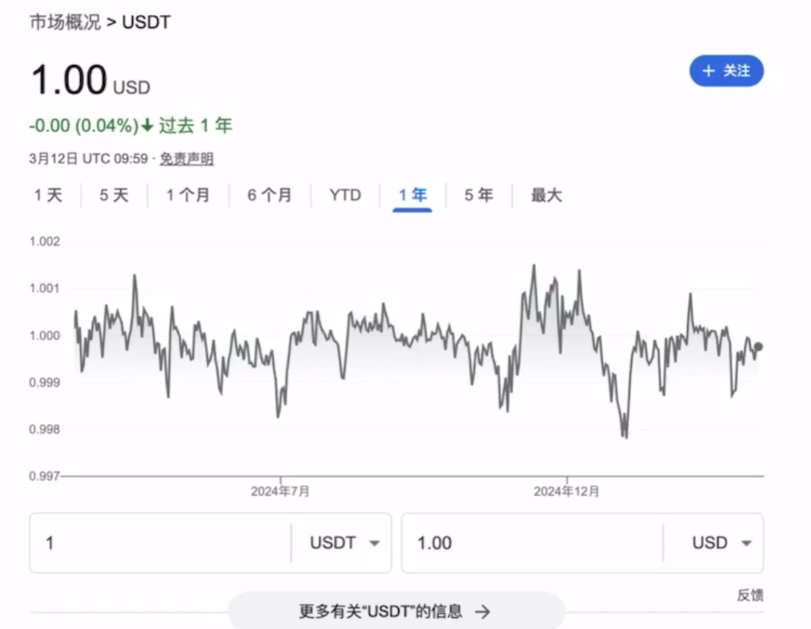Screen dimensions: 811x629
Task: Edit the USDT amount field
Action: [160, 543]
